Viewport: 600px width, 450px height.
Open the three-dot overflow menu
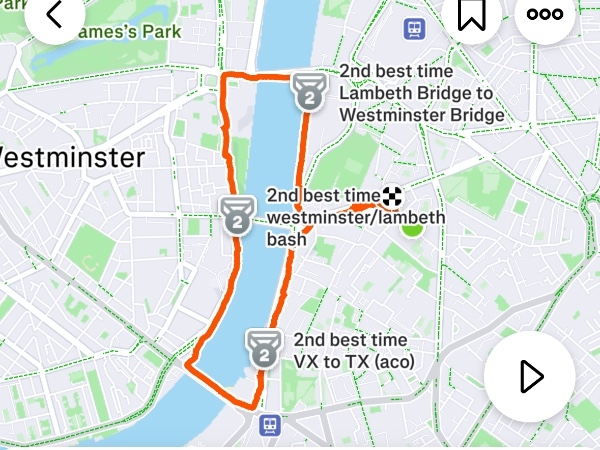pos(545,14)
